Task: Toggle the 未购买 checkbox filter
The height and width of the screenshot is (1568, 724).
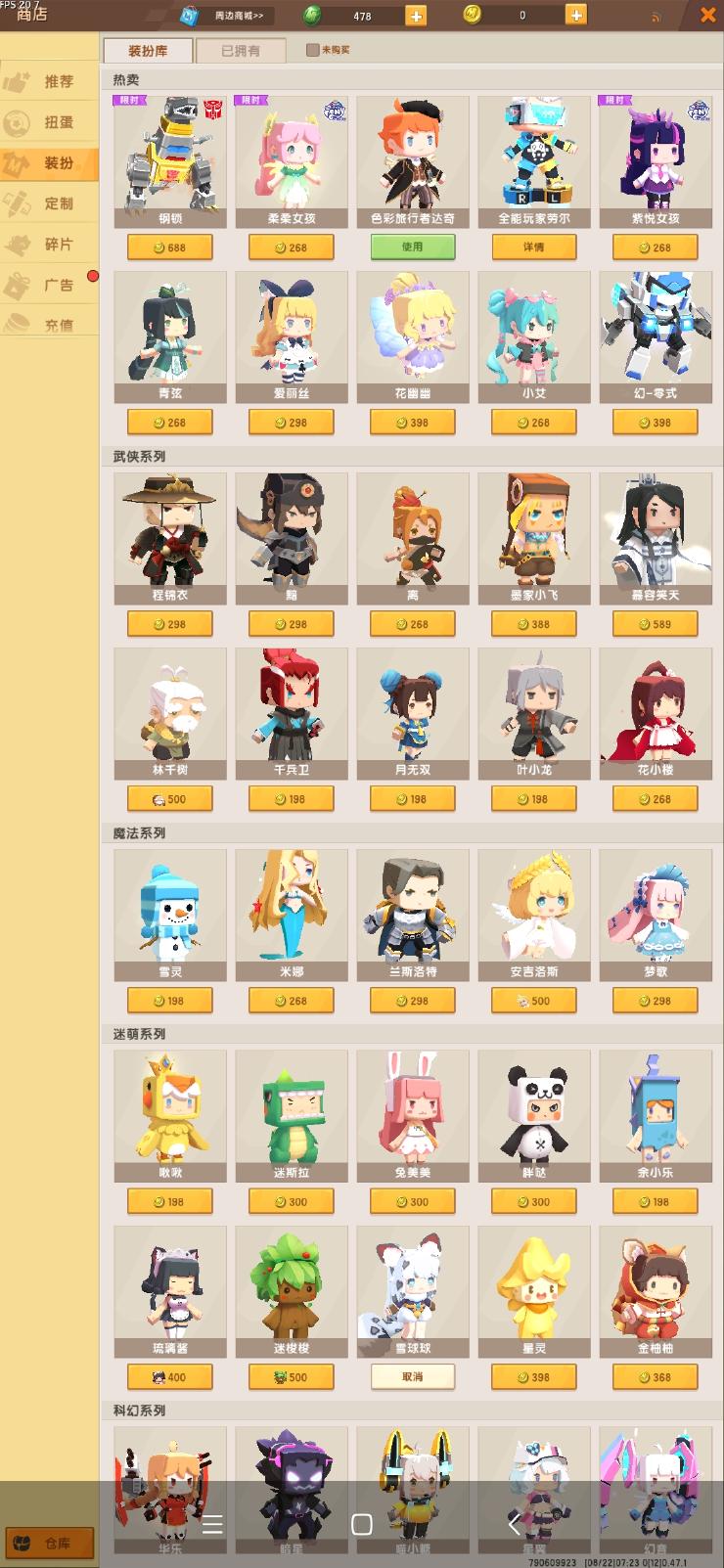Action: (312, 50)
